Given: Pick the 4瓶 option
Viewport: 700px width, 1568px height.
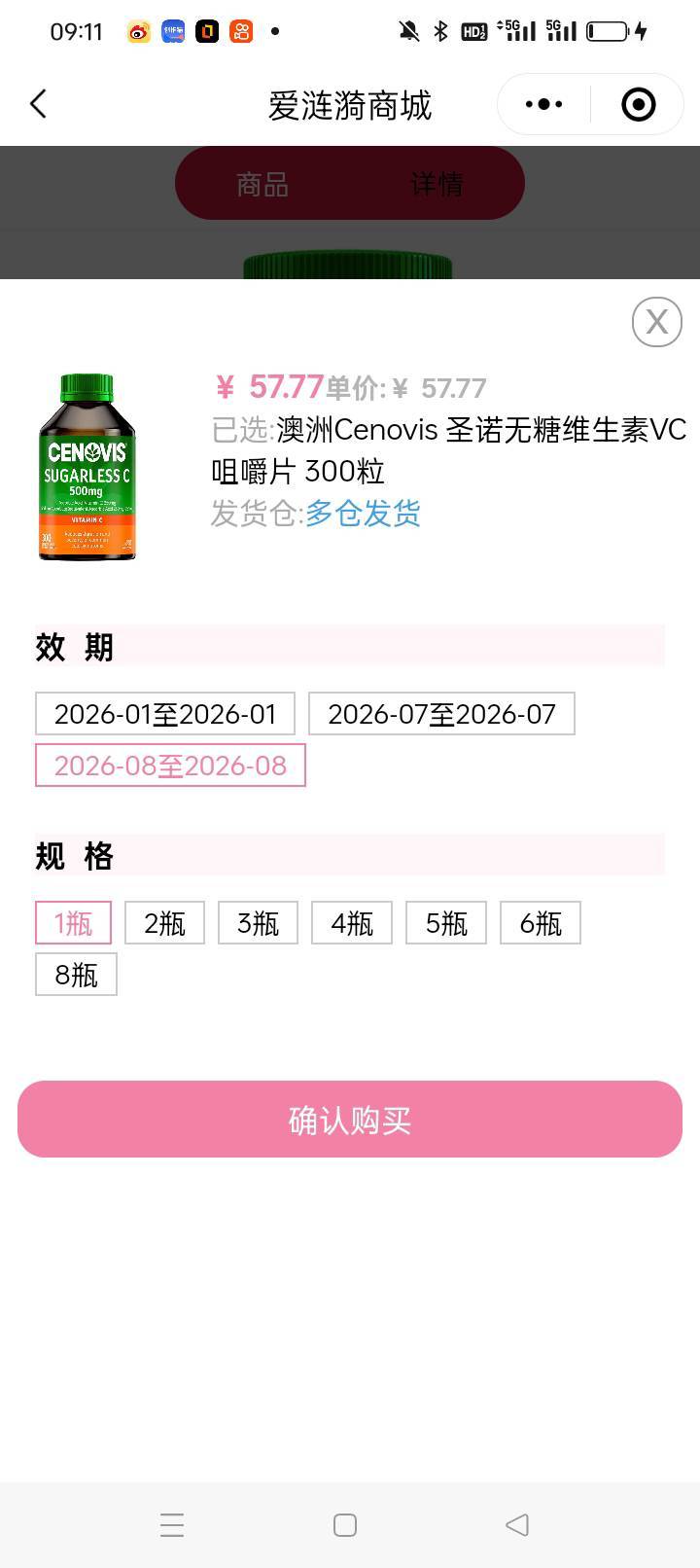Looking at the screenshot, I should coord(352,923).
